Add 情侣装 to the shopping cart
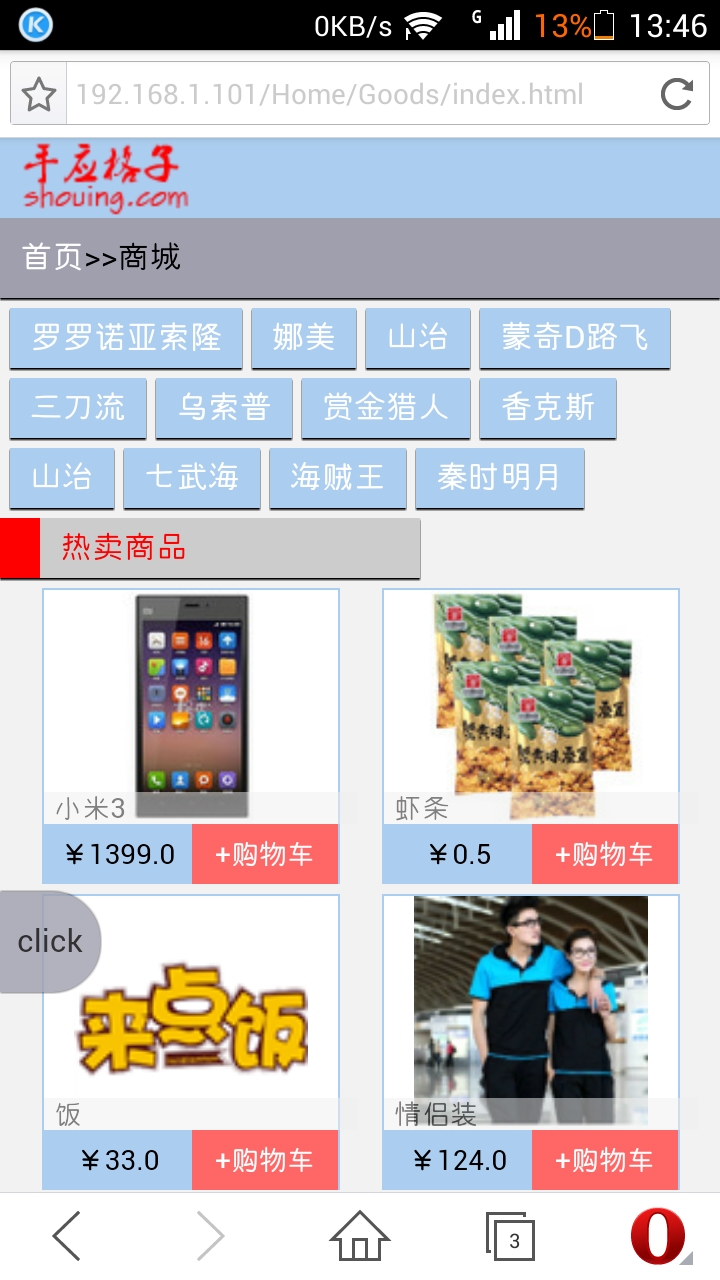 click(x=605, y=1161)
